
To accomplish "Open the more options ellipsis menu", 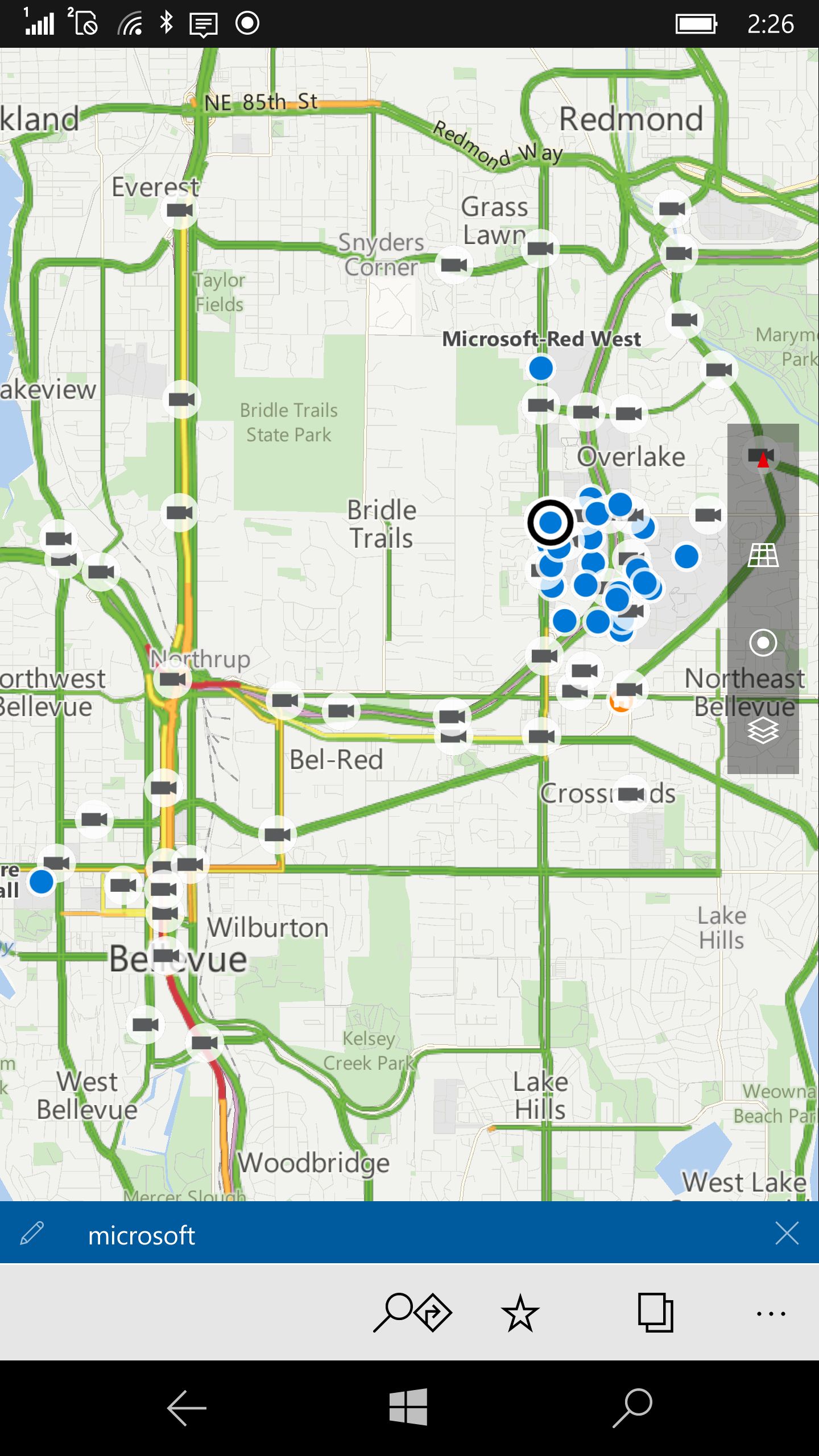I will [x=771, y=1313].
